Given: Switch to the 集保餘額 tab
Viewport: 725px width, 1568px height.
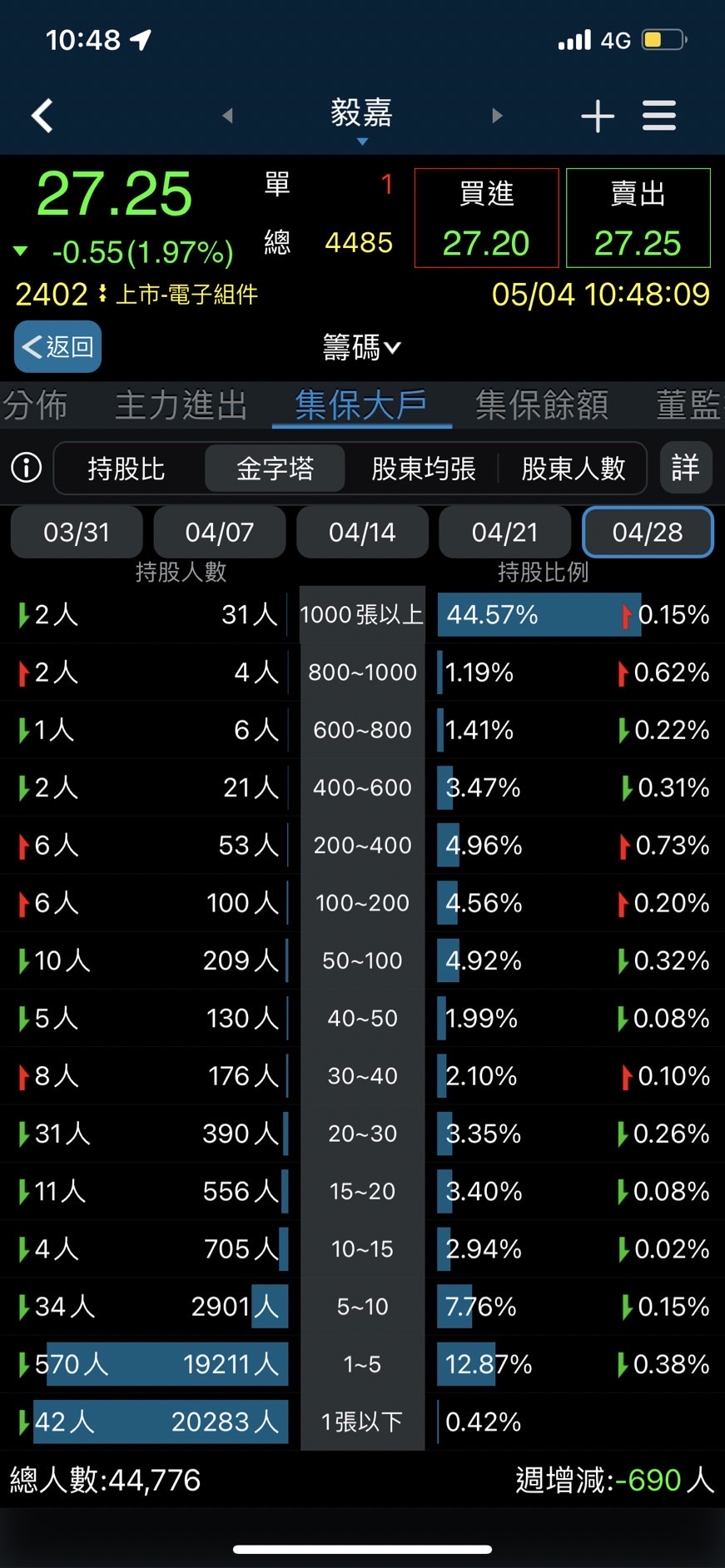Looking at the screenshot, I should [x=541, y=405].
